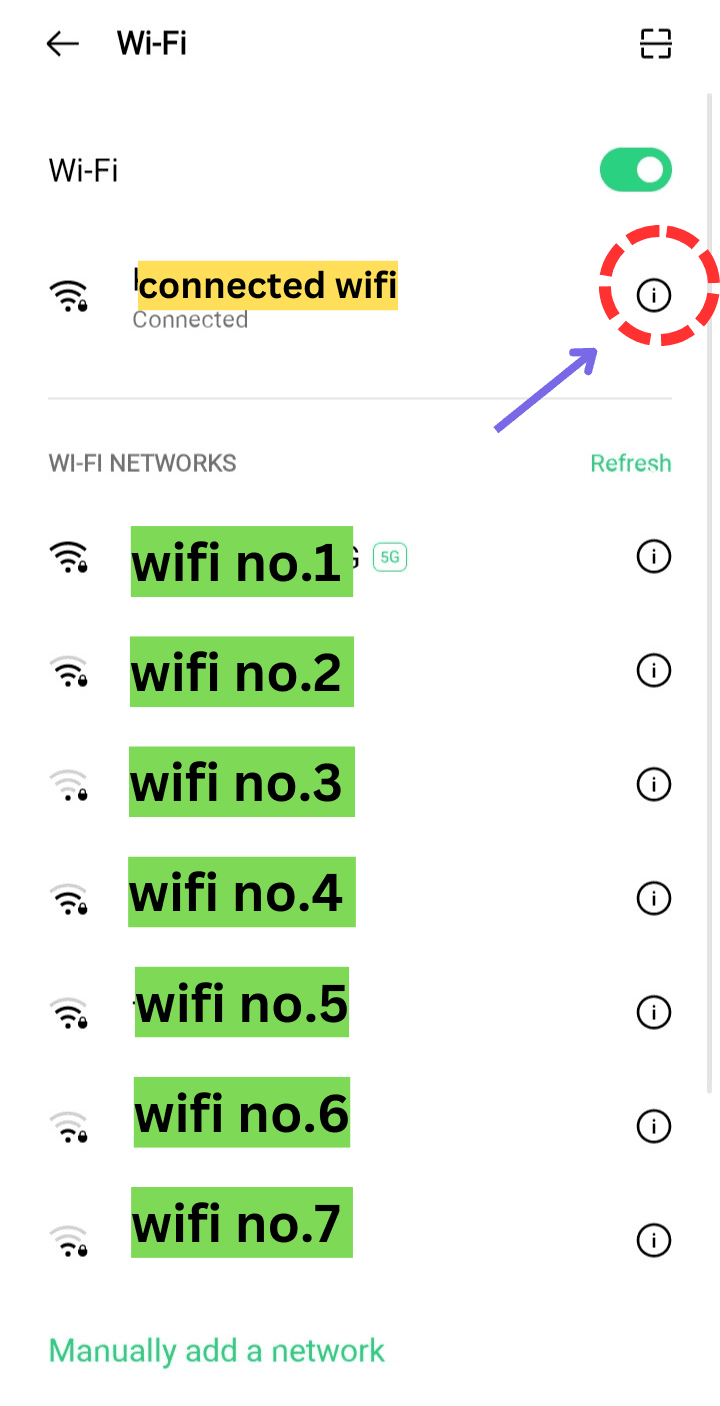Image resolution: width=720 pixels, height=1406 pixels.
Task: Tap the 5G badge next to wifi no.1
Action: point(389,557)
